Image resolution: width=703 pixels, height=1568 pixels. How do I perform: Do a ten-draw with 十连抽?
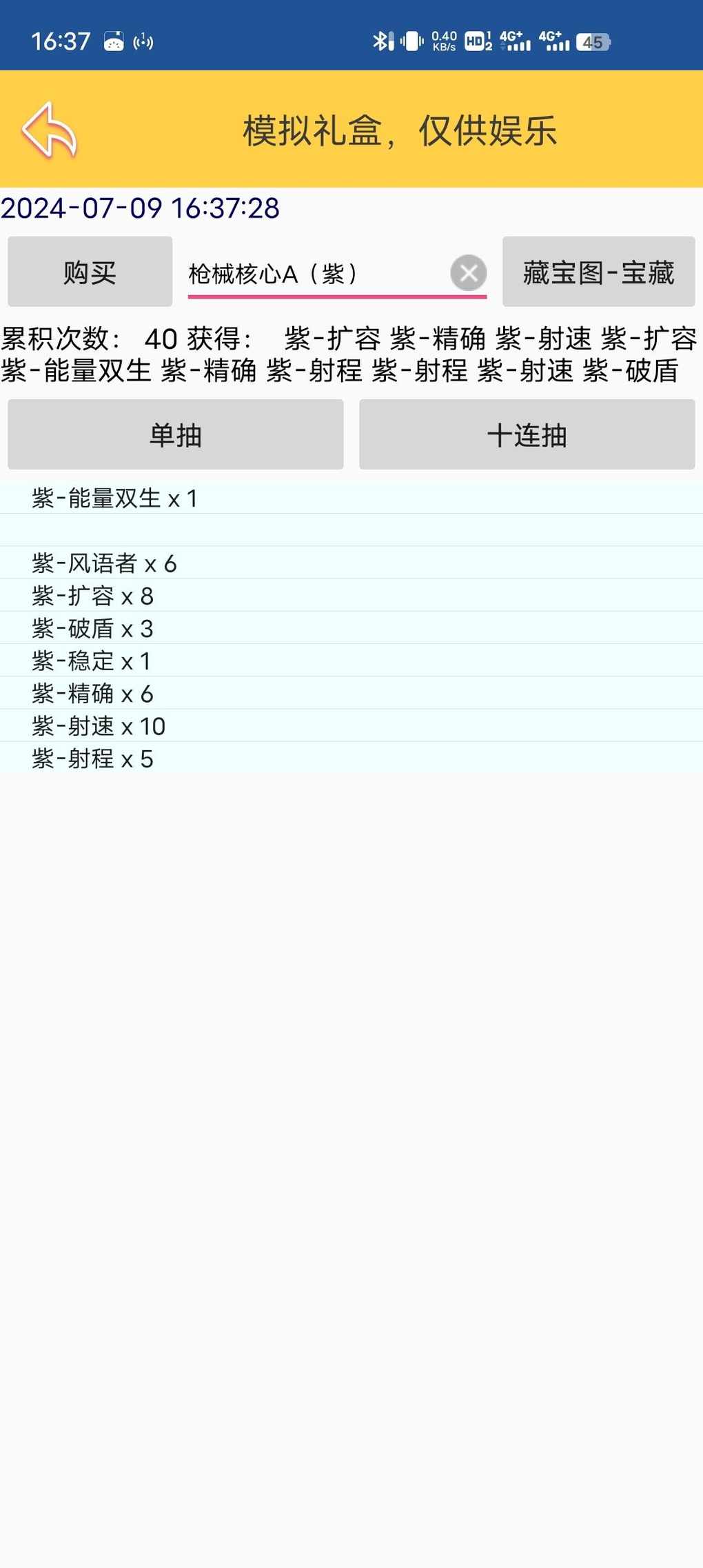point(527,434)
